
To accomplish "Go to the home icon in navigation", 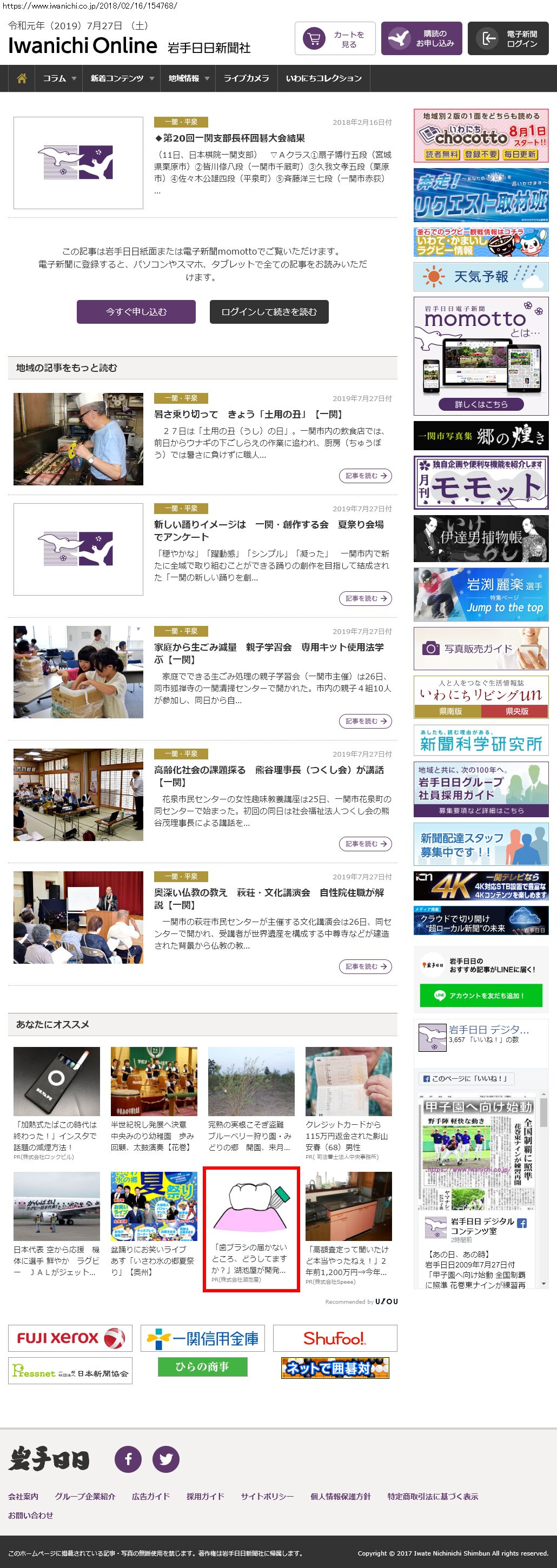I will [x=22, y=78].
